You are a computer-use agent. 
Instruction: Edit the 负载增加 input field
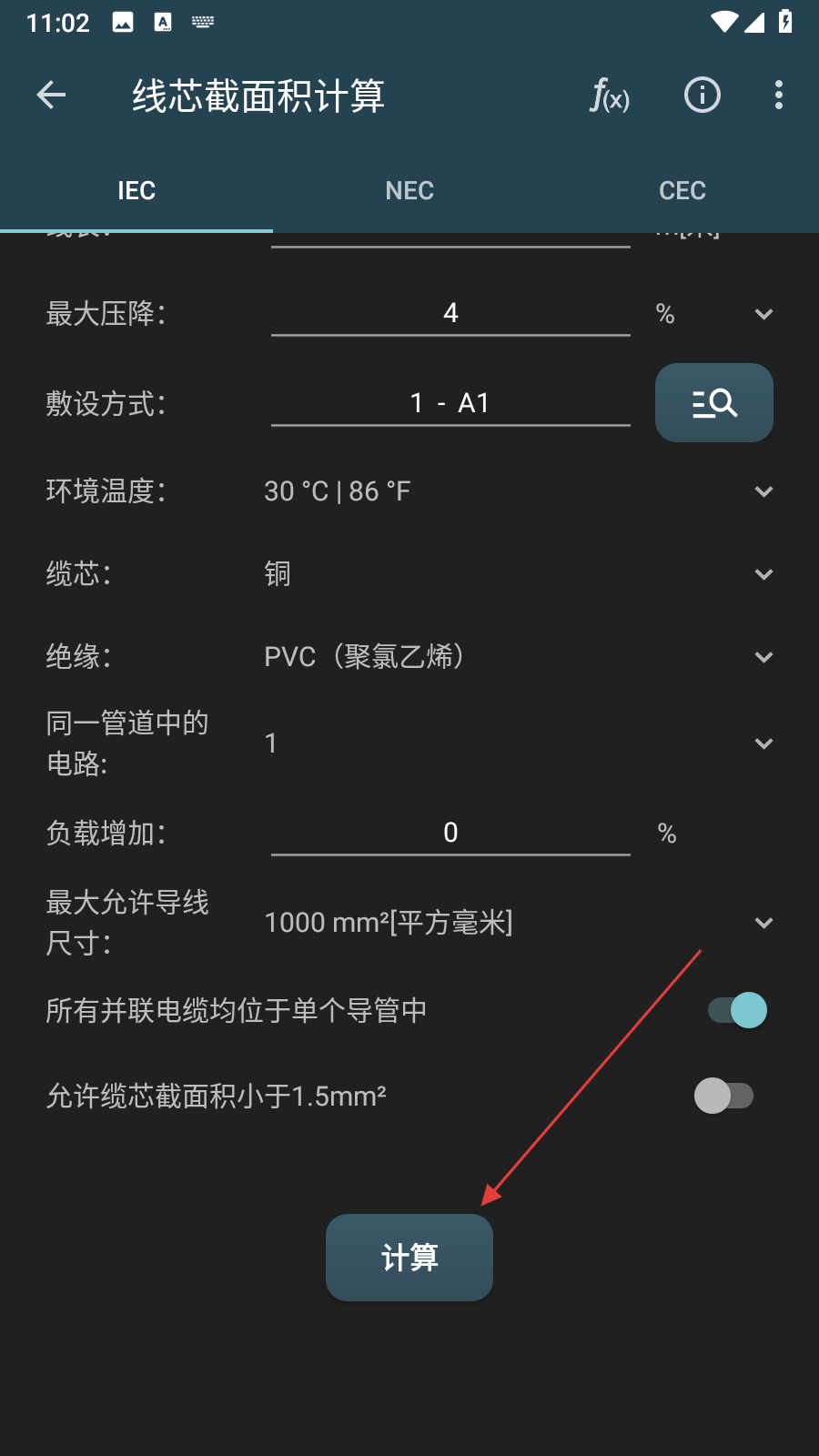[x=450, y=833]
